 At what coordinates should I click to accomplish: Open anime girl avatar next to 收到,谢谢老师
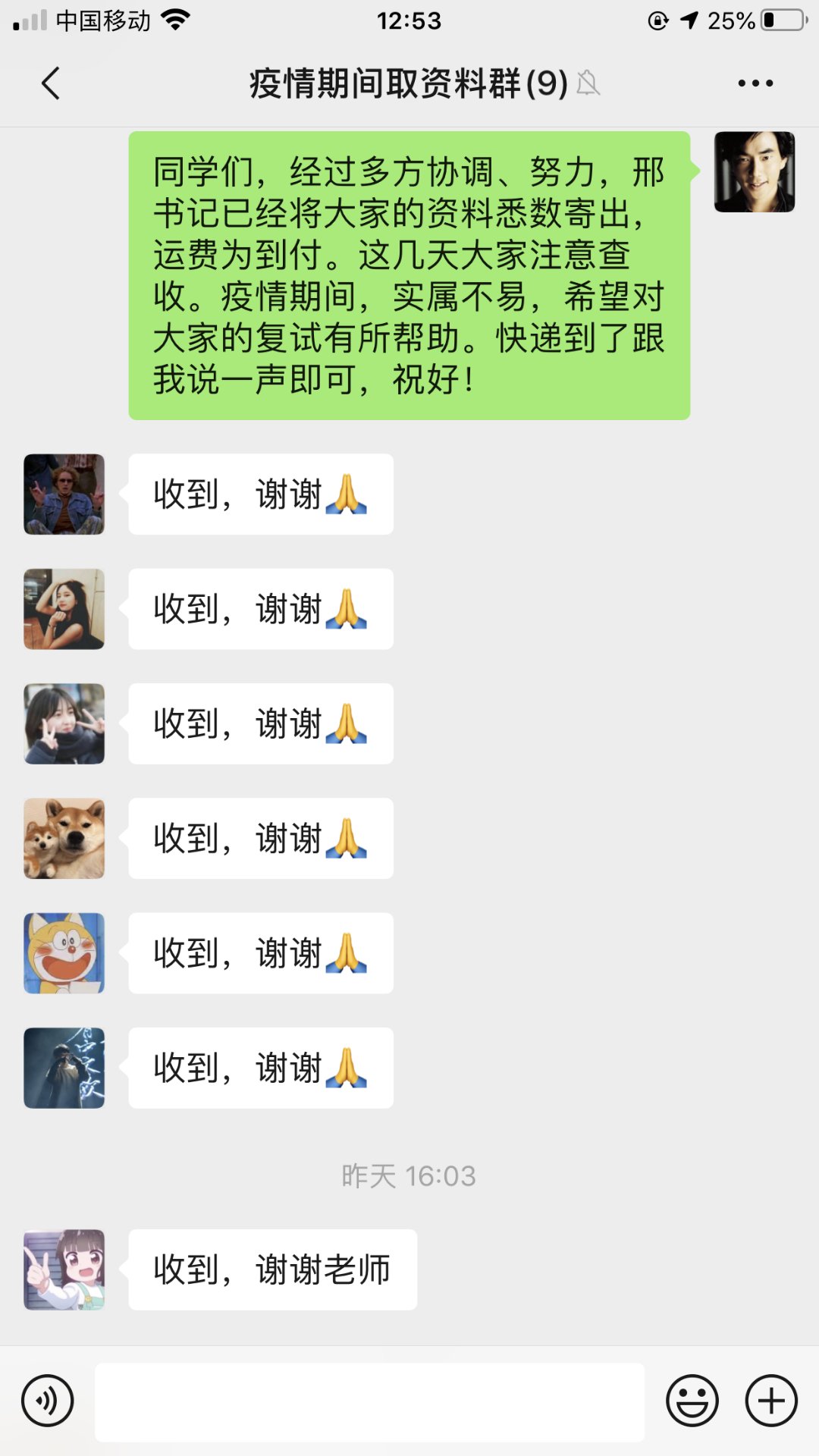tap(64, 1269)
